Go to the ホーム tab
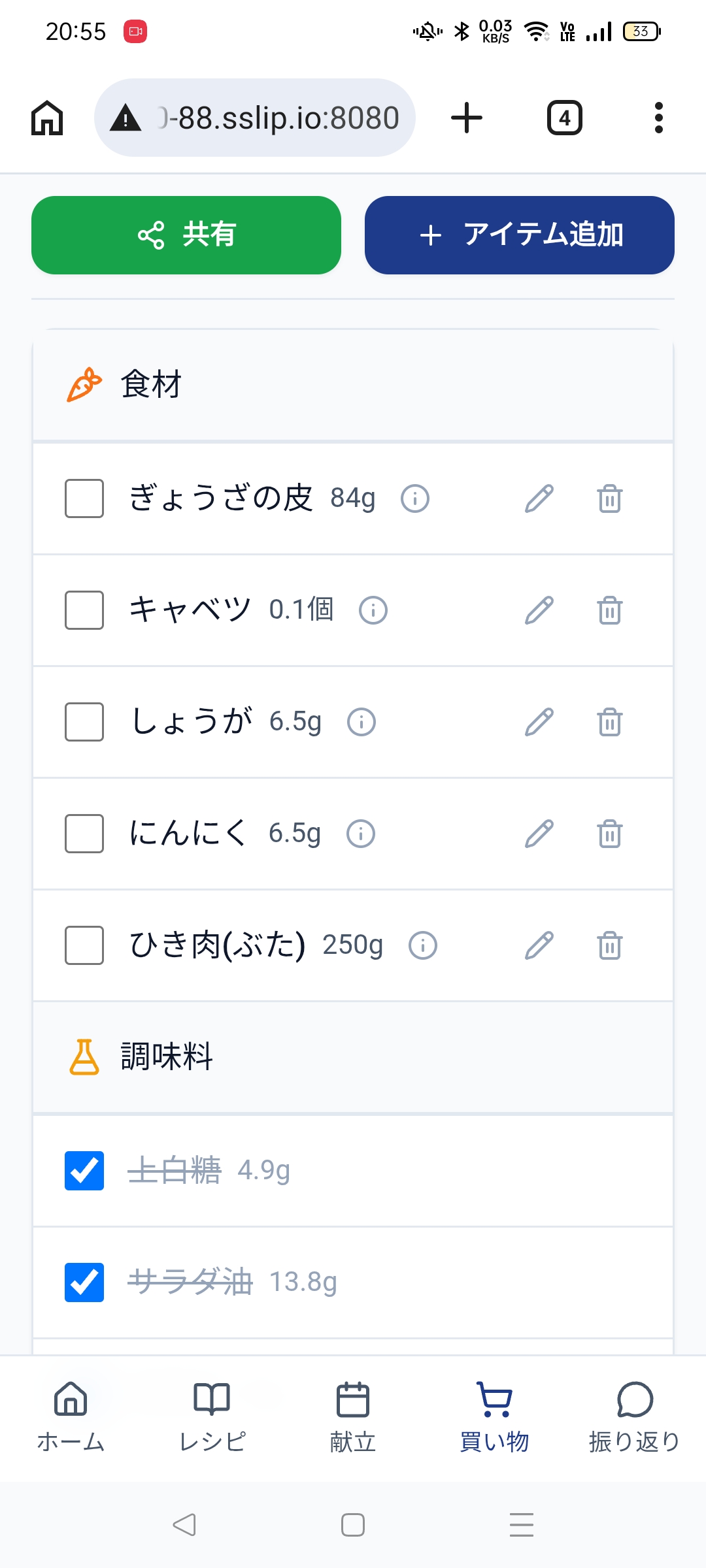This screenshot has width=706, height=1568. pos(70,1405)
